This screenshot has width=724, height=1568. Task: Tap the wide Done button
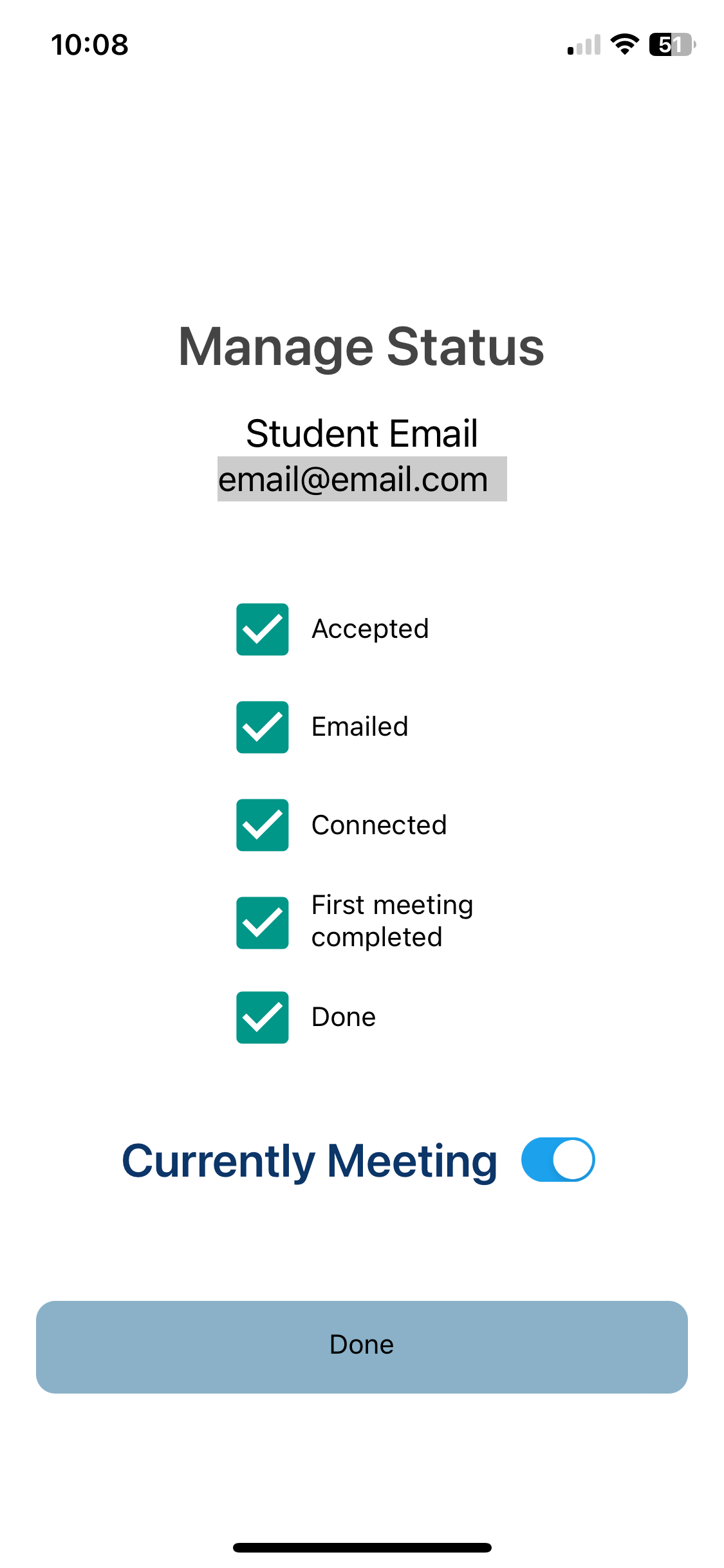[x=362, y=1347]
